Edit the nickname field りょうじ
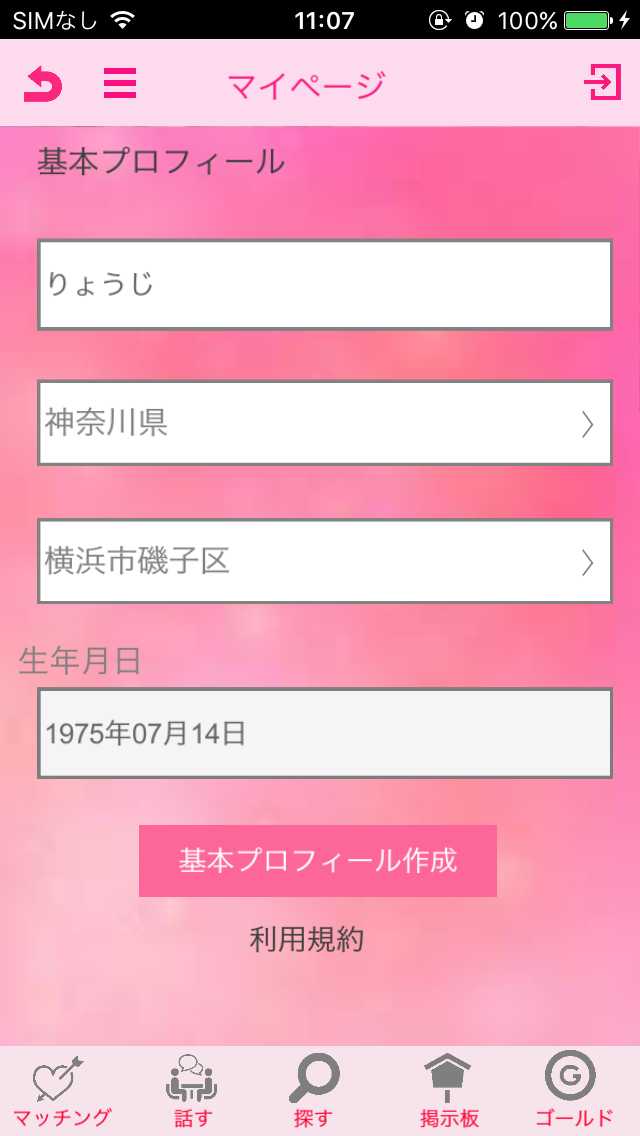 point(324,285)
